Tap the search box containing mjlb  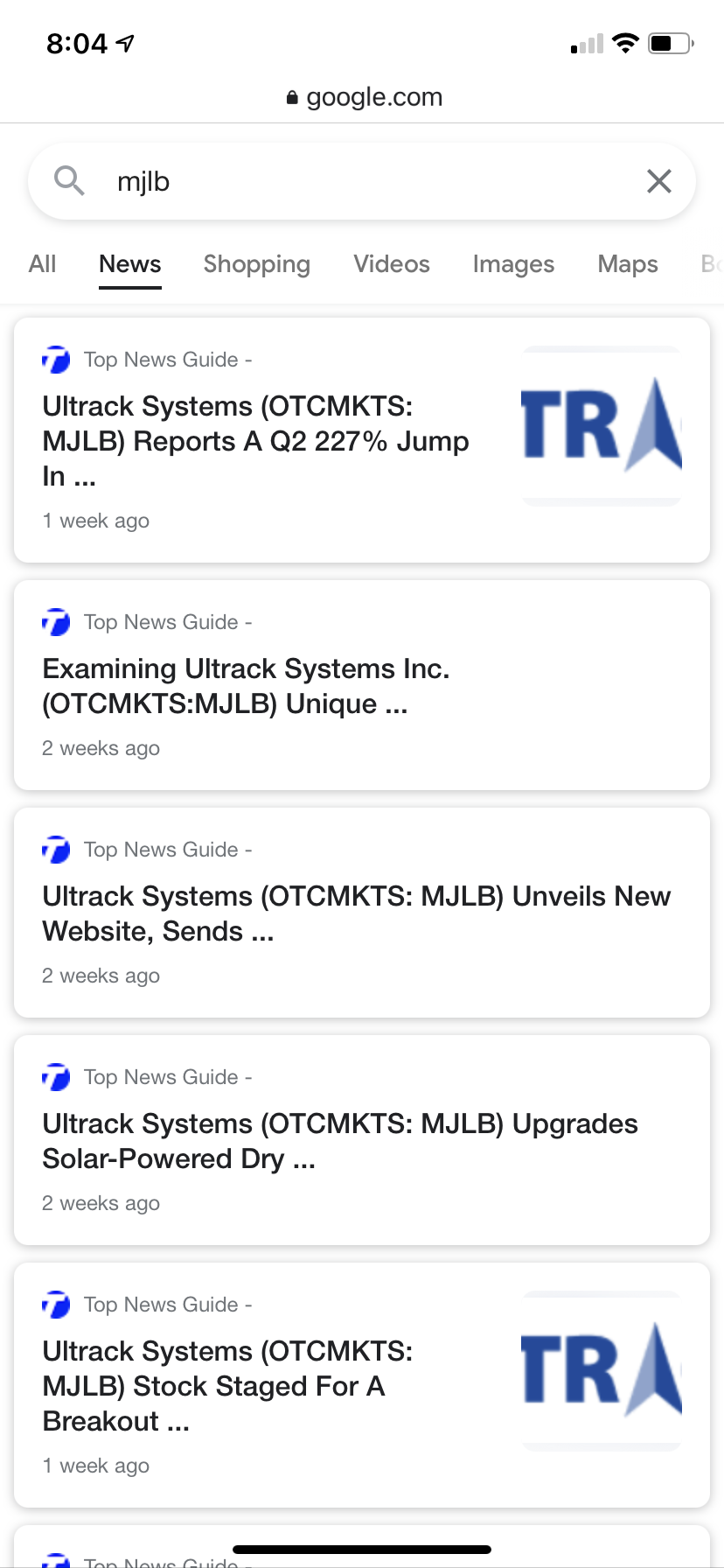point(362,181)
